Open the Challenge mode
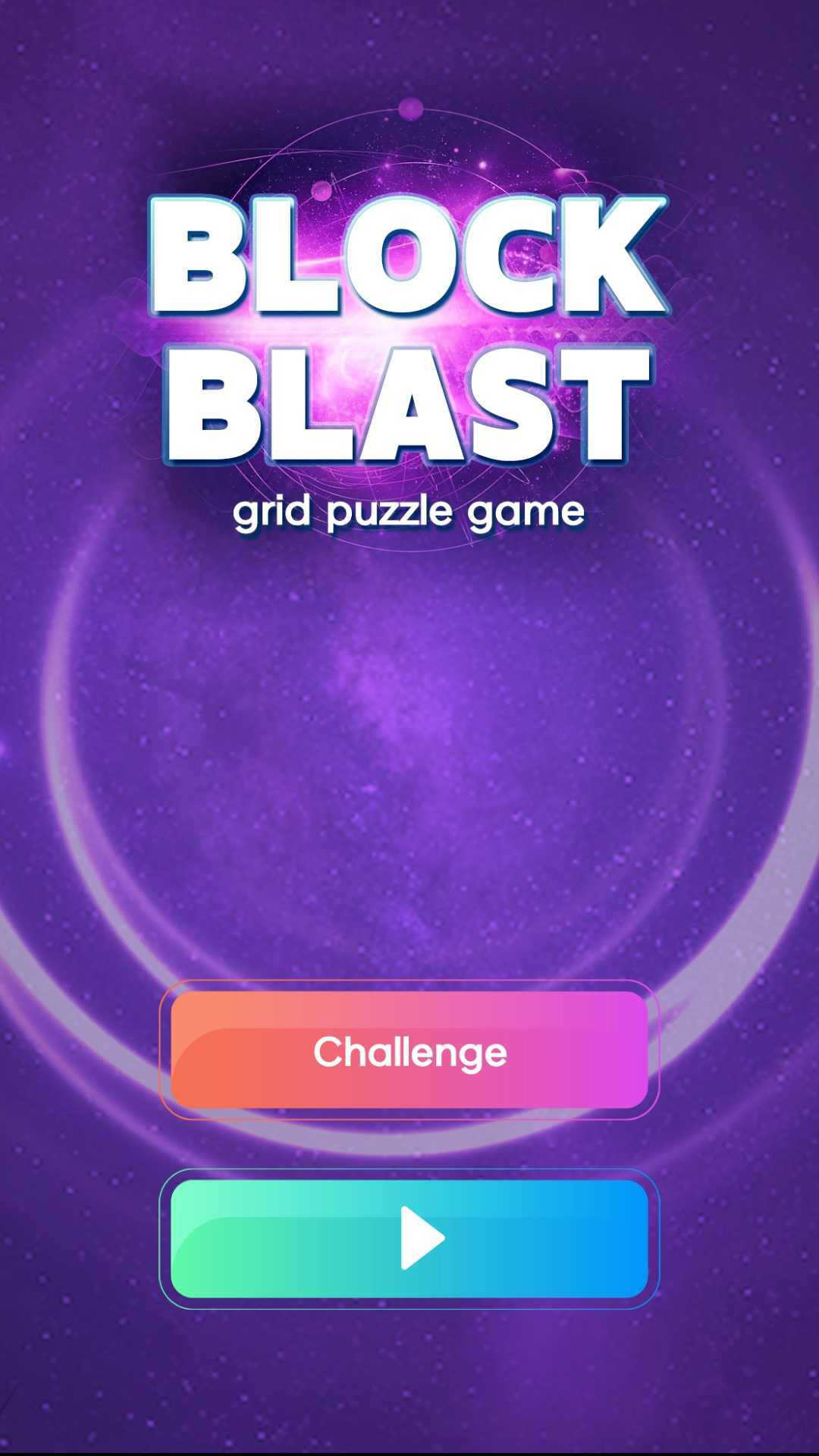 (x=409, y=1050)
